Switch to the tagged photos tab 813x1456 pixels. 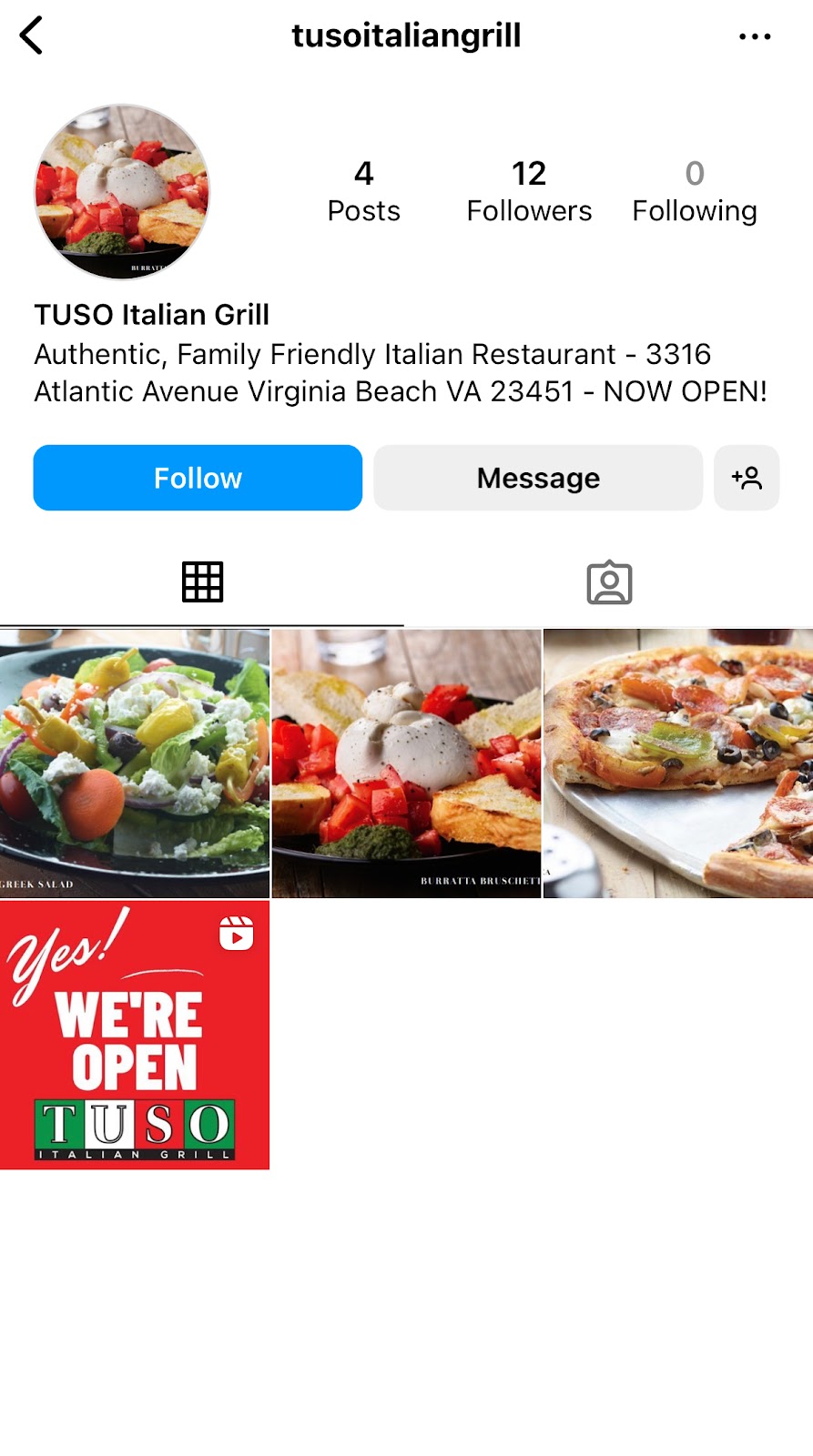pyautogui.click(x=609, y=582)
